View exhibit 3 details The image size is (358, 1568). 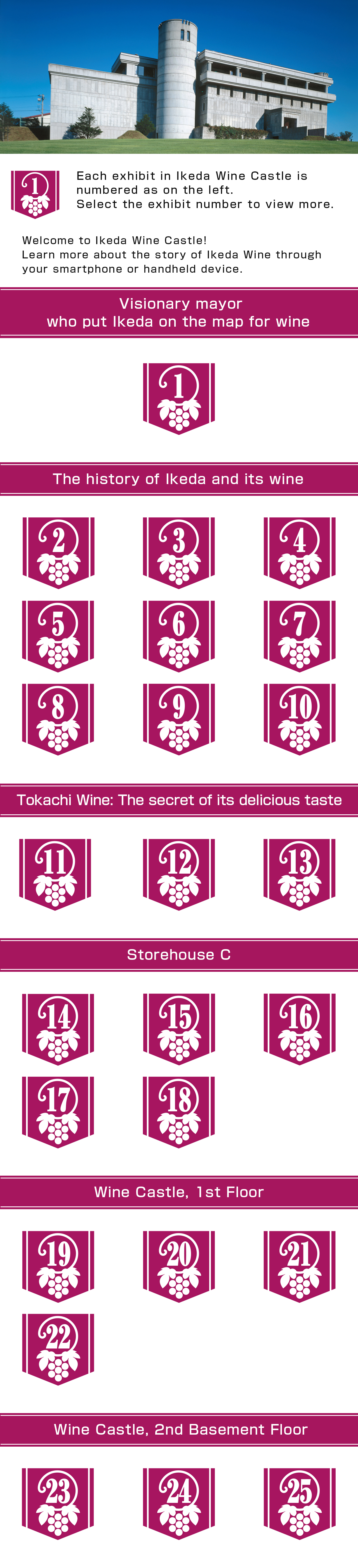coord(179,552)
